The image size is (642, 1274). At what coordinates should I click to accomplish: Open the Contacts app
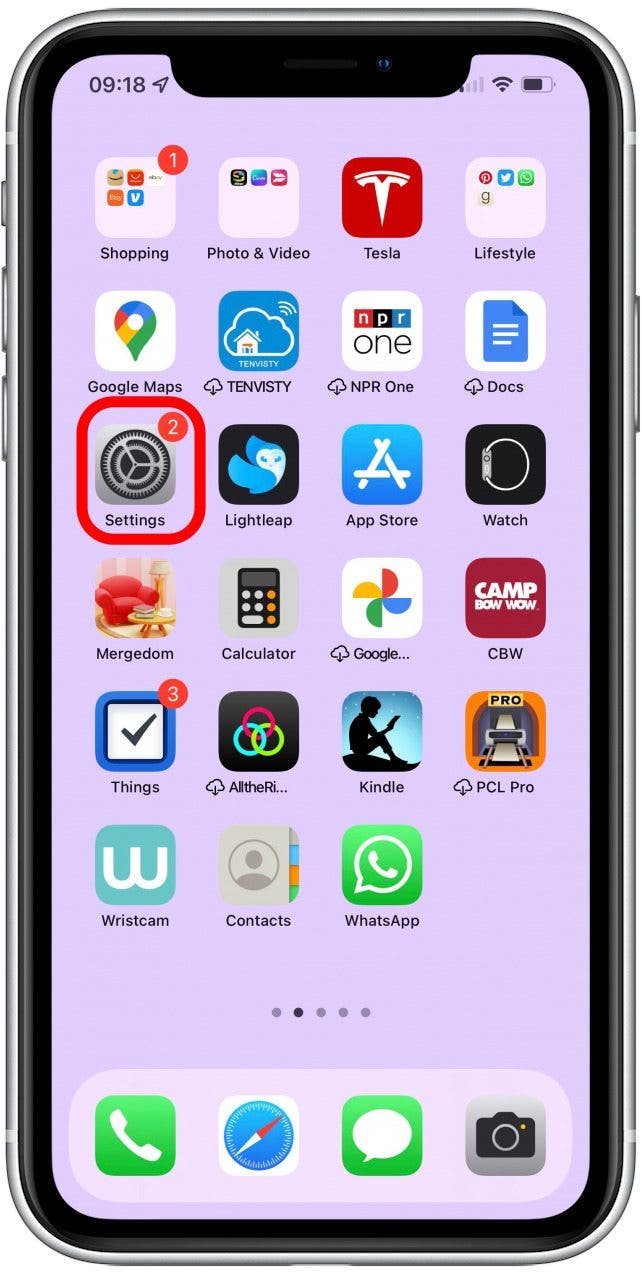pos(258,865)
